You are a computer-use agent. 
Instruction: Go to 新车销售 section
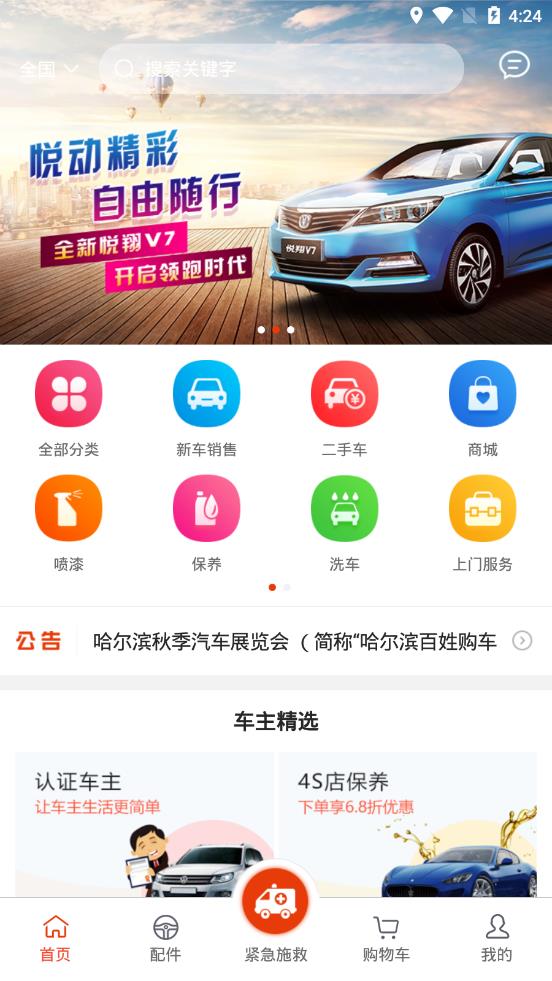coord(207,409)
